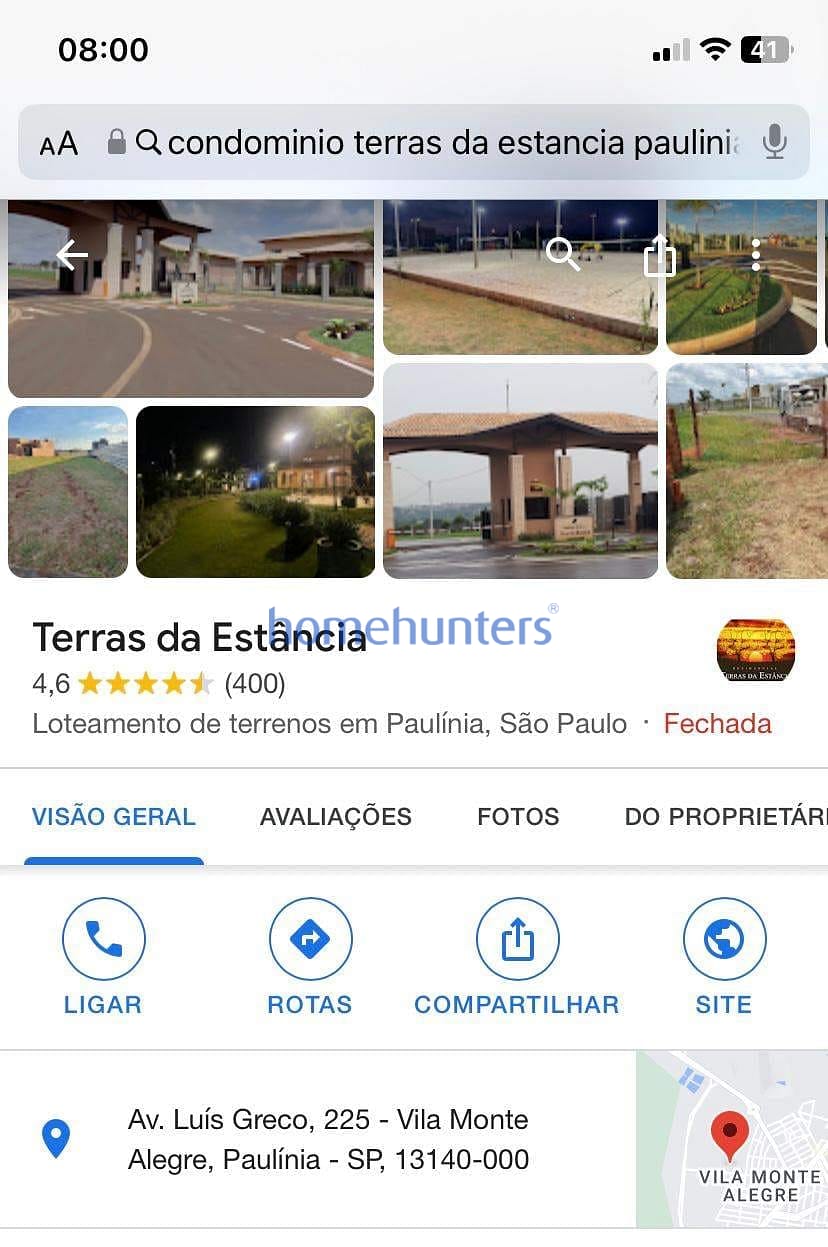This screenshot has height=1247, width=828.
Task: Tap the blue location pin beside the address
Action: pyautogui.click(x=57, y=1138)
